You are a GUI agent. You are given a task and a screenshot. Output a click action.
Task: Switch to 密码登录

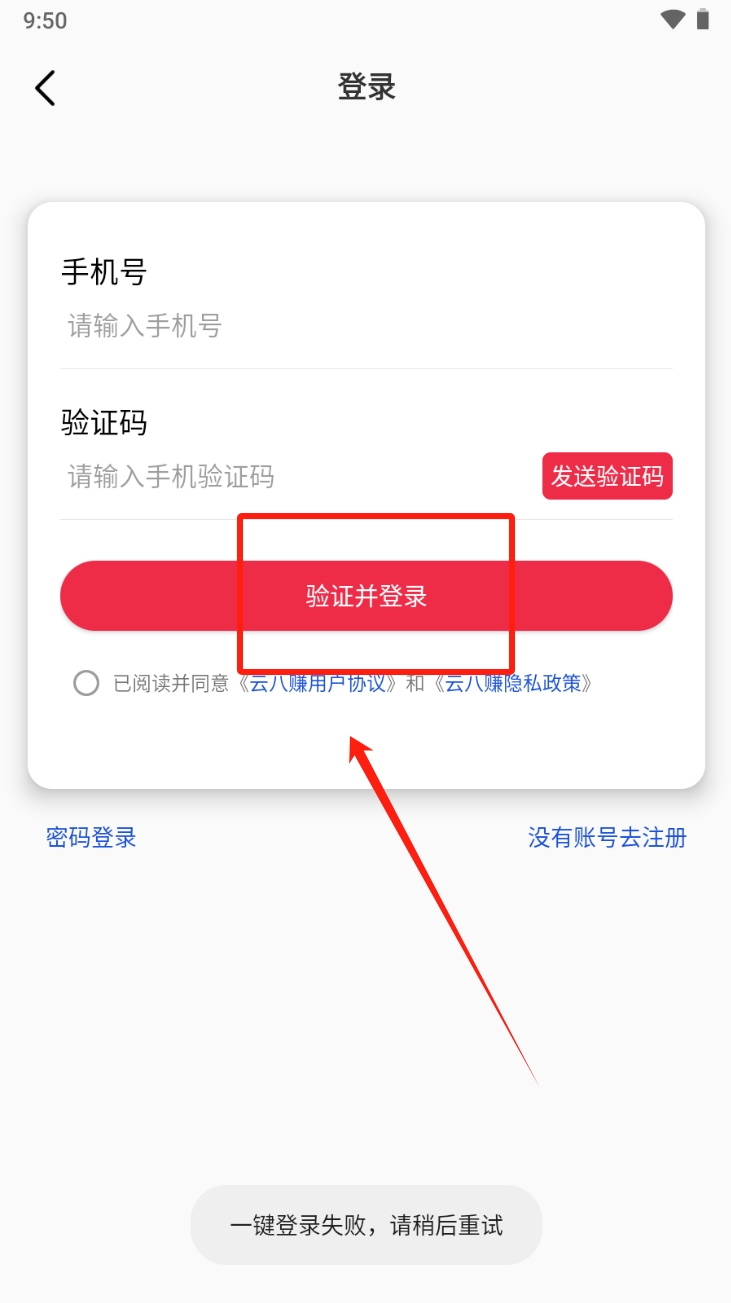tap(91, 838)
